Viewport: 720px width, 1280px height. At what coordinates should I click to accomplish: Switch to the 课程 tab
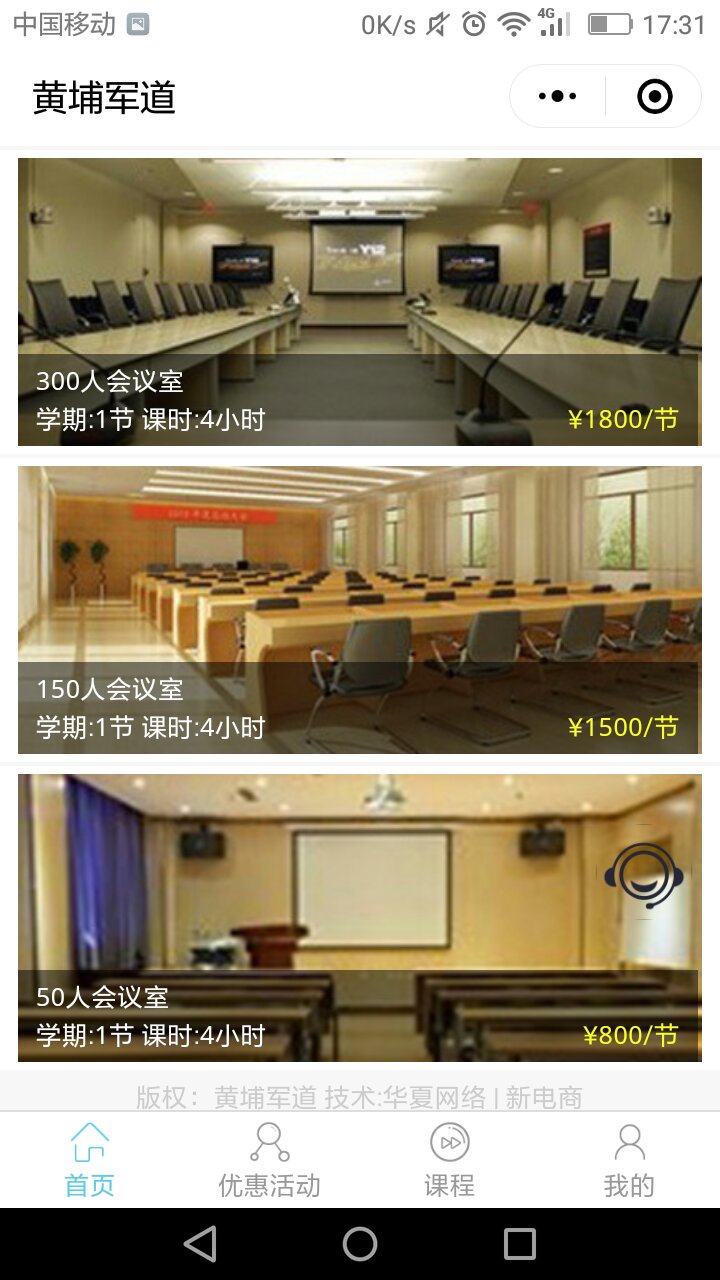click(450, 1160)
